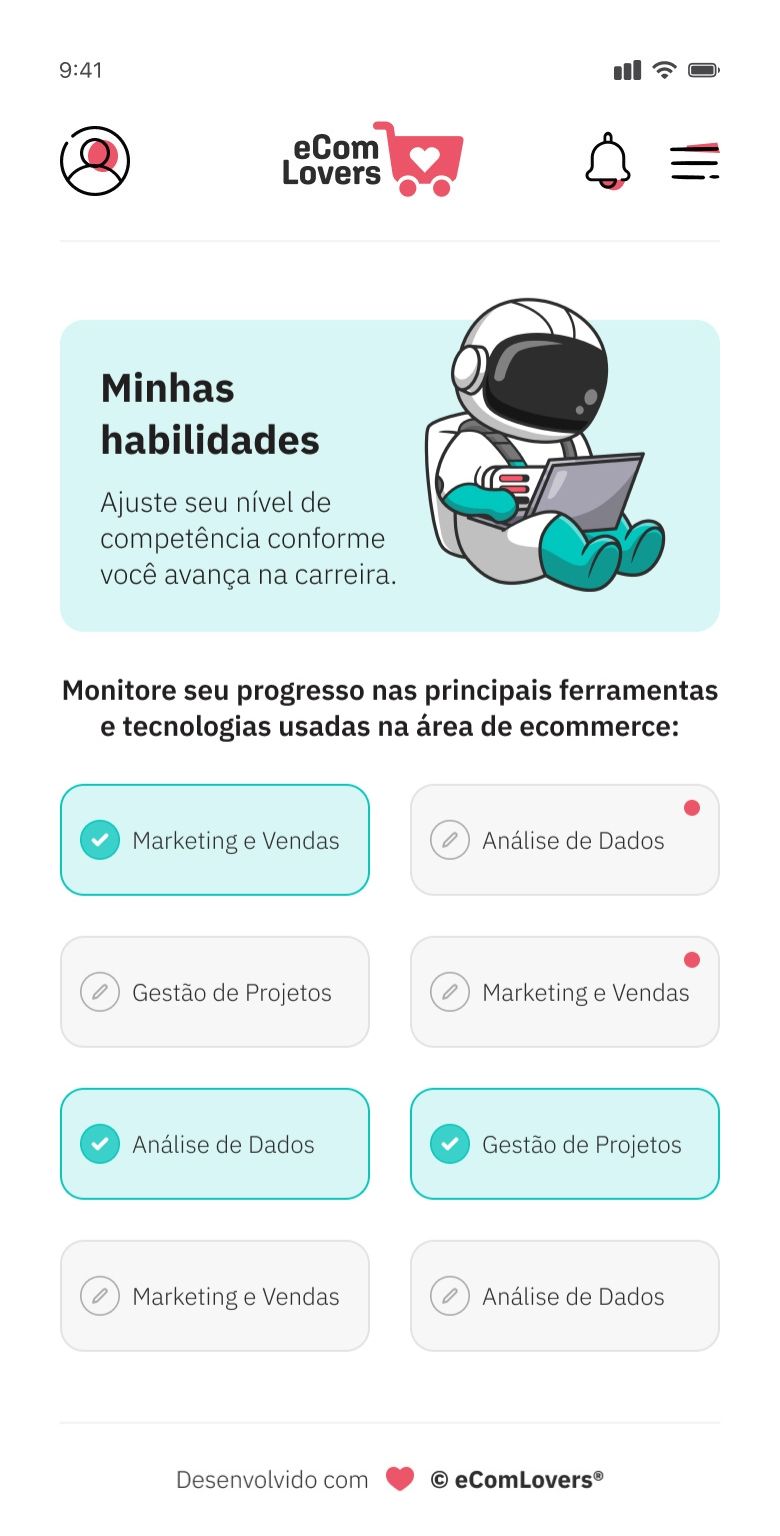Select unchecked Análise de Dados without red dot
780x1536 pixels.
pyautogui.click(x=565, y=1296)
